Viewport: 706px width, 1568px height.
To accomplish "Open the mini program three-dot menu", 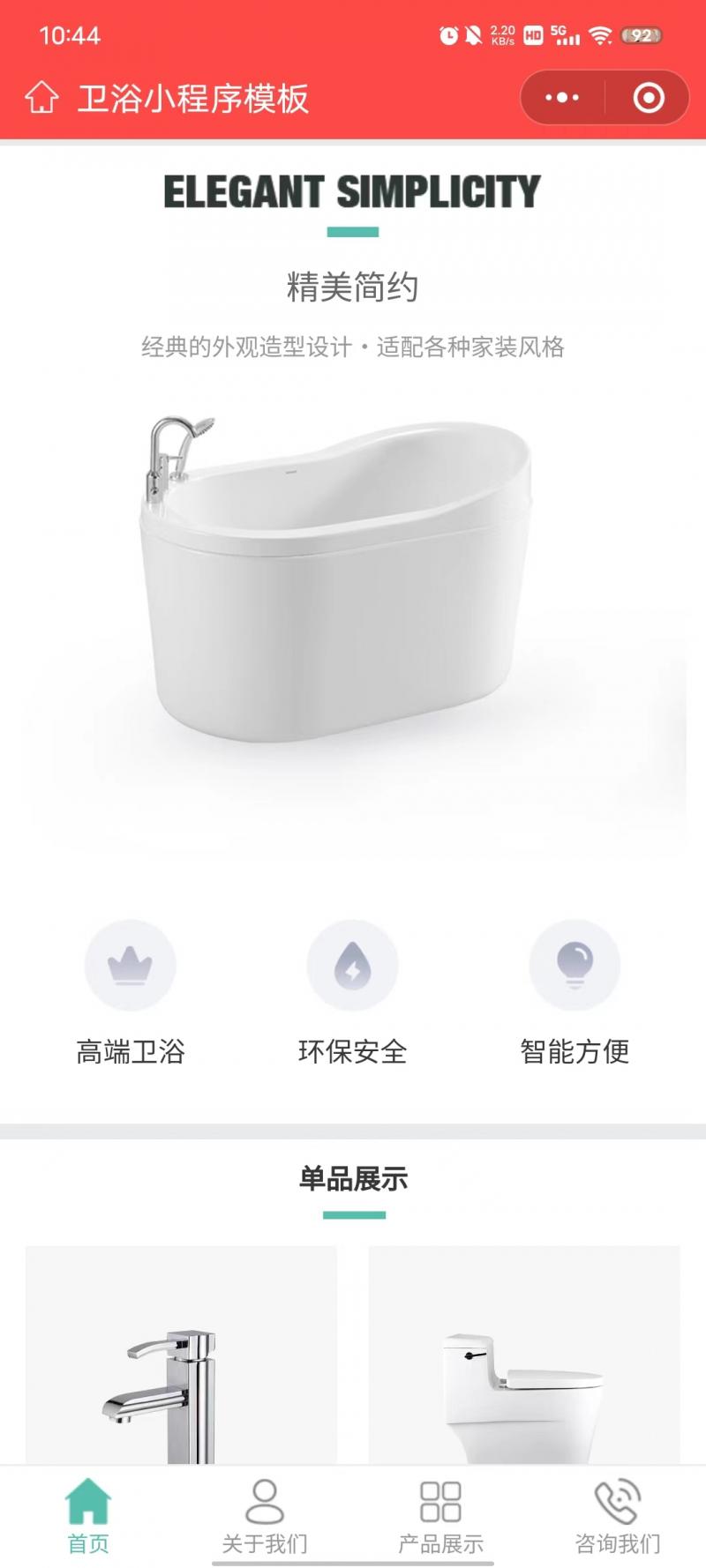I will 562,98.
